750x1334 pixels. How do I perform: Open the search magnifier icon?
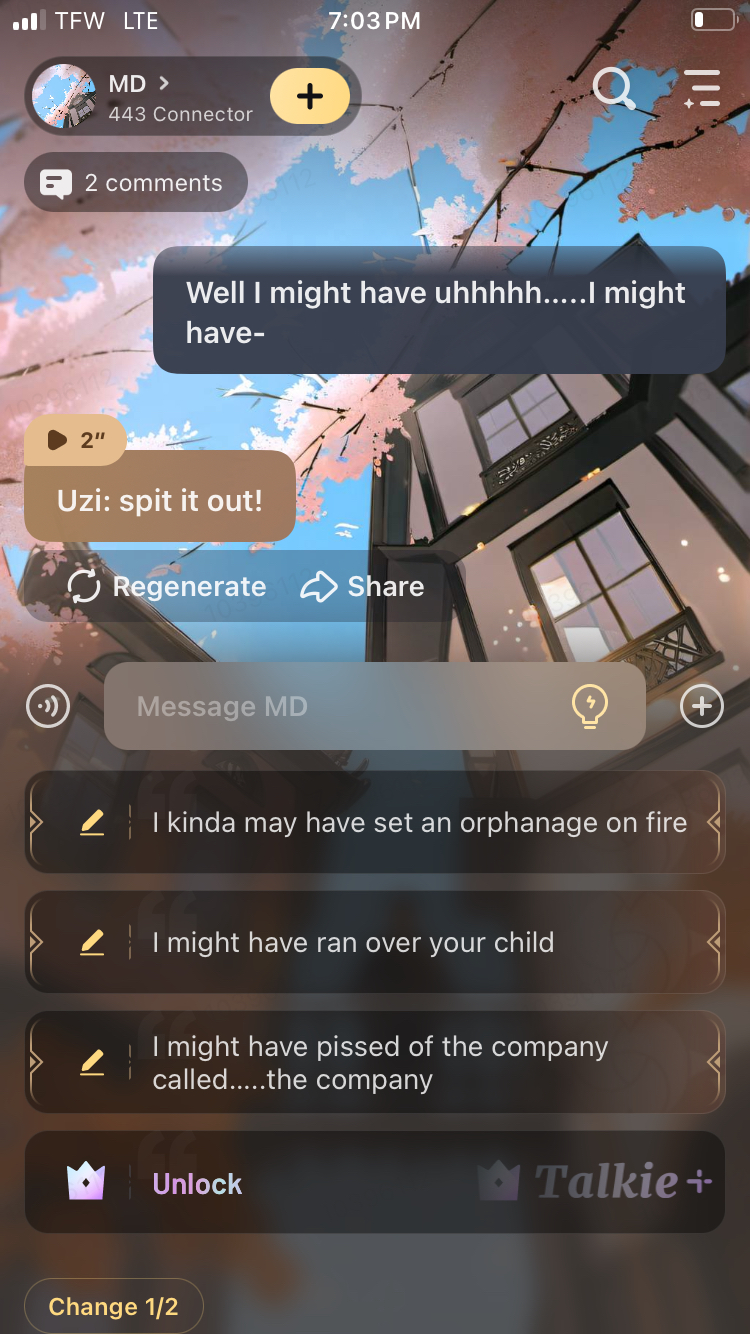(x=613, y=90)
